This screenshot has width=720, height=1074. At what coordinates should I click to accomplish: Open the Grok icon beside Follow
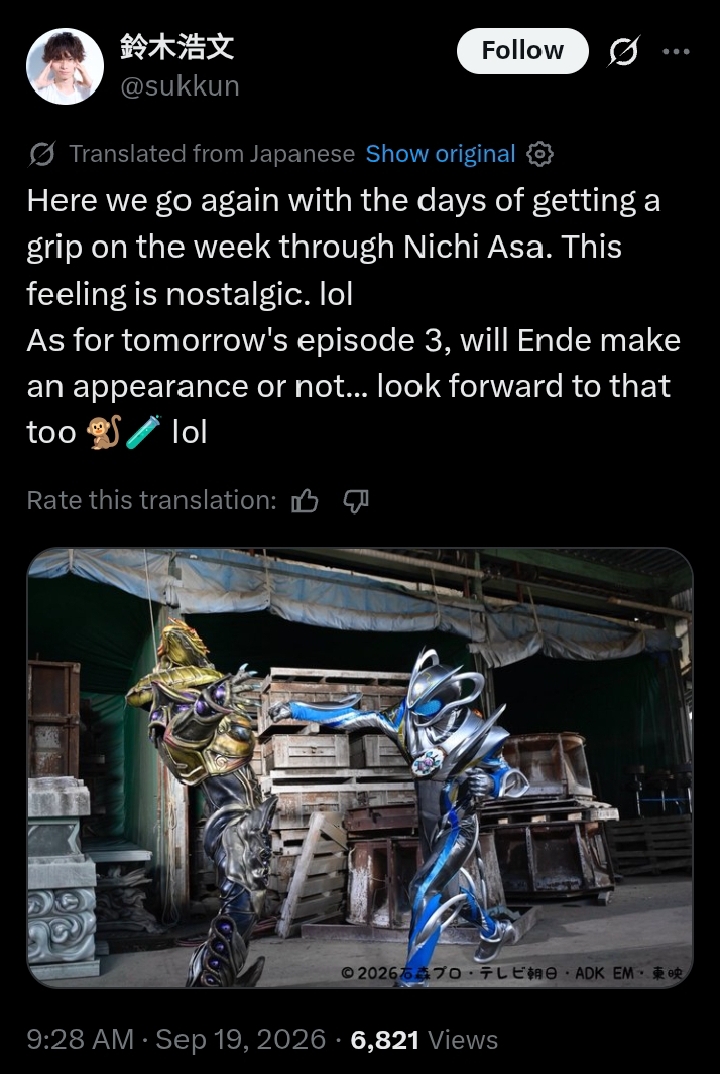623,51
